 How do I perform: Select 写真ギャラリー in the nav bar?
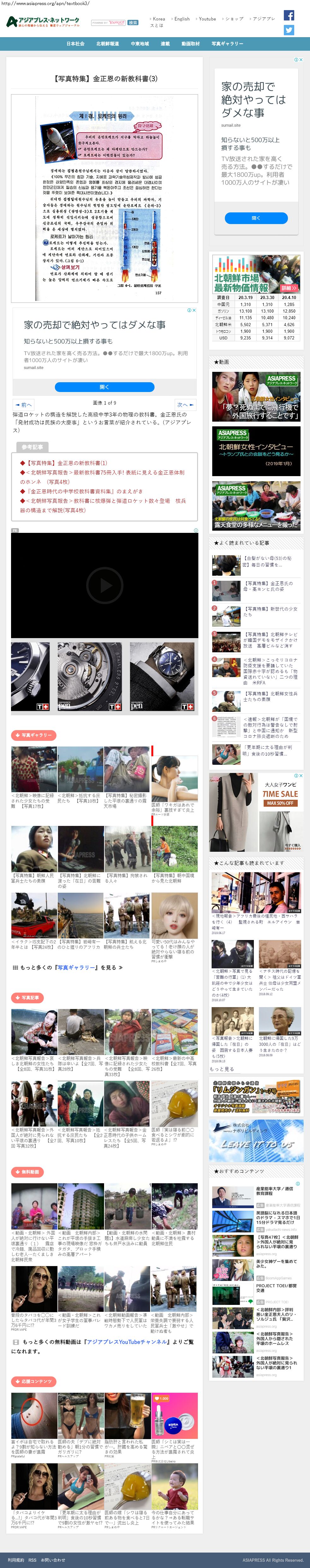coord(227,44)
